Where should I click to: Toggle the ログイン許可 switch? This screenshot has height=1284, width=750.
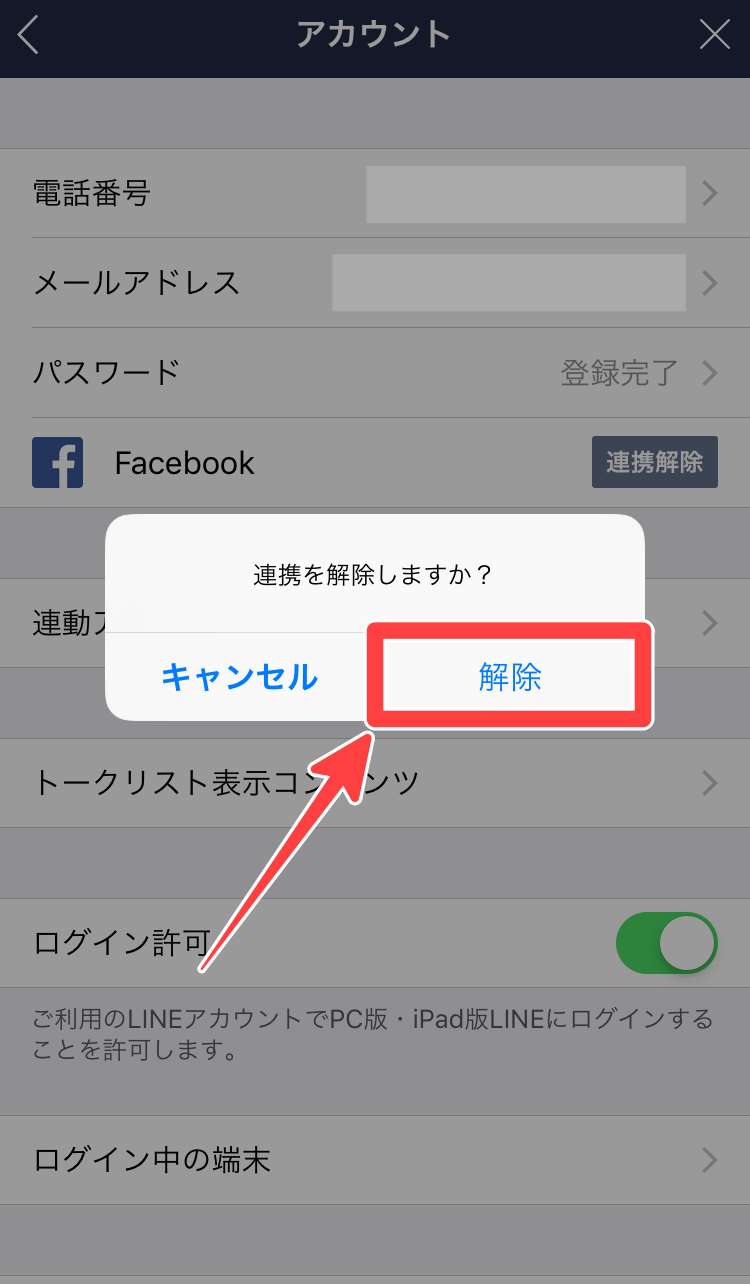pyautogui.click(x=667, y=943)
